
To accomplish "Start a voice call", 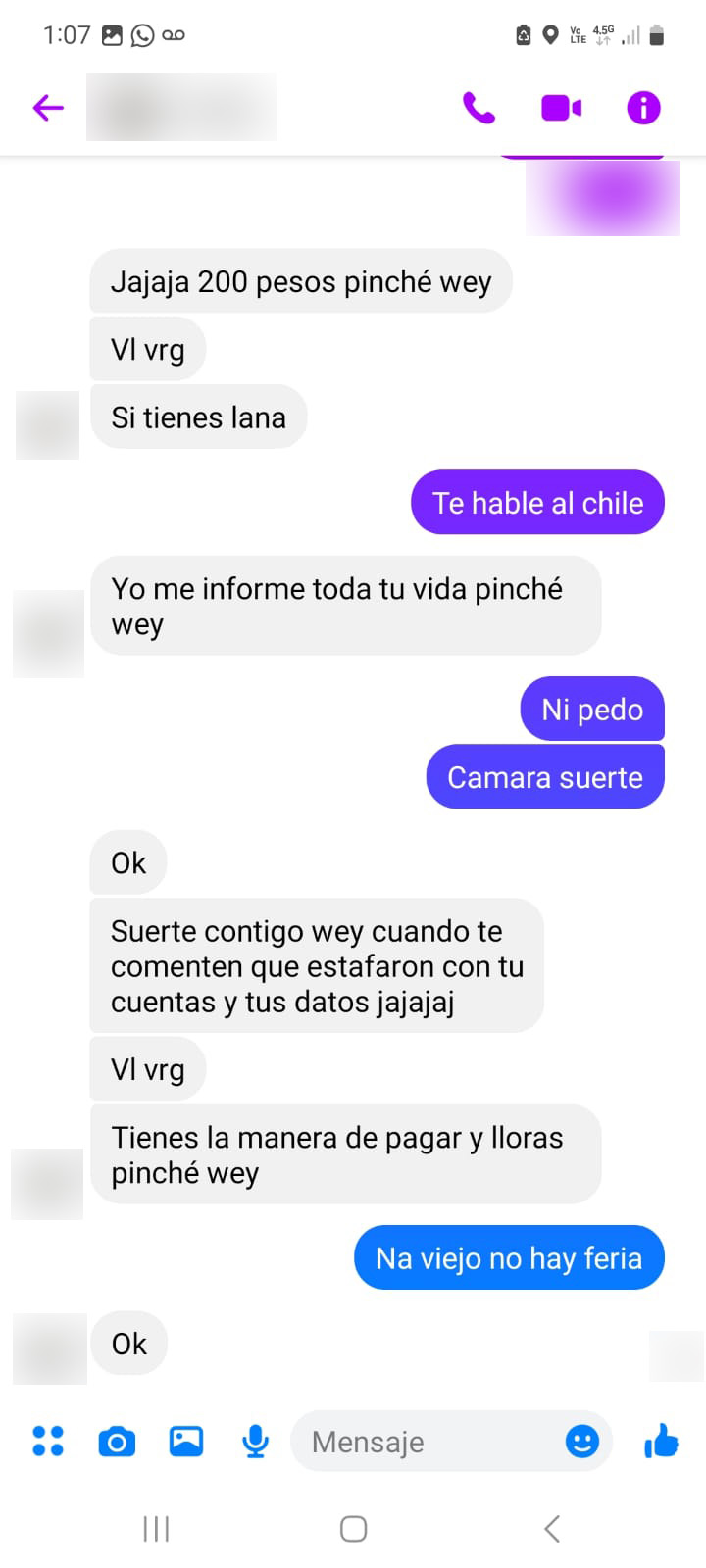I will pos(479,108).
